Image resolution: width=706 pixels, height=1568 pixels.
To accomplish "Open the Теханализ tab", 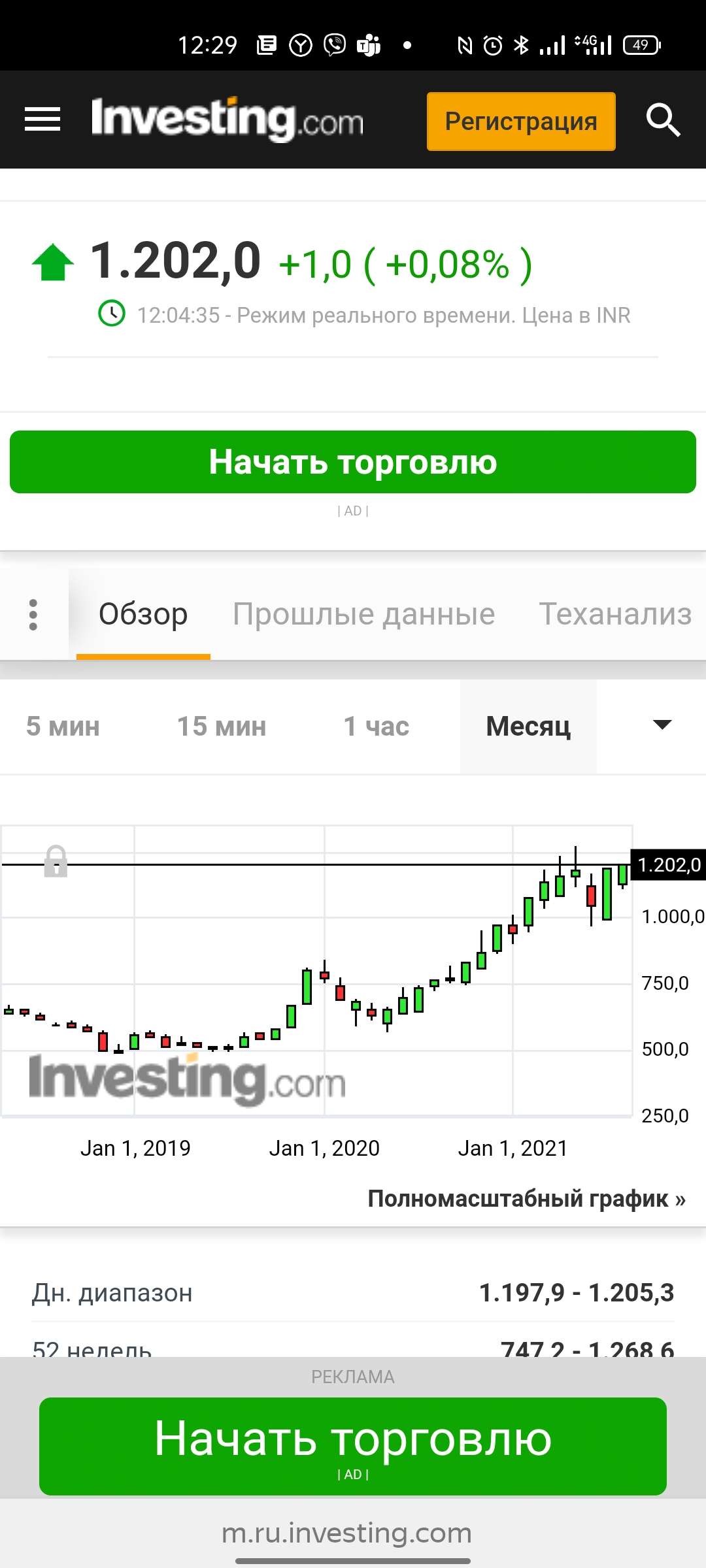I will [x=614, y=615].
